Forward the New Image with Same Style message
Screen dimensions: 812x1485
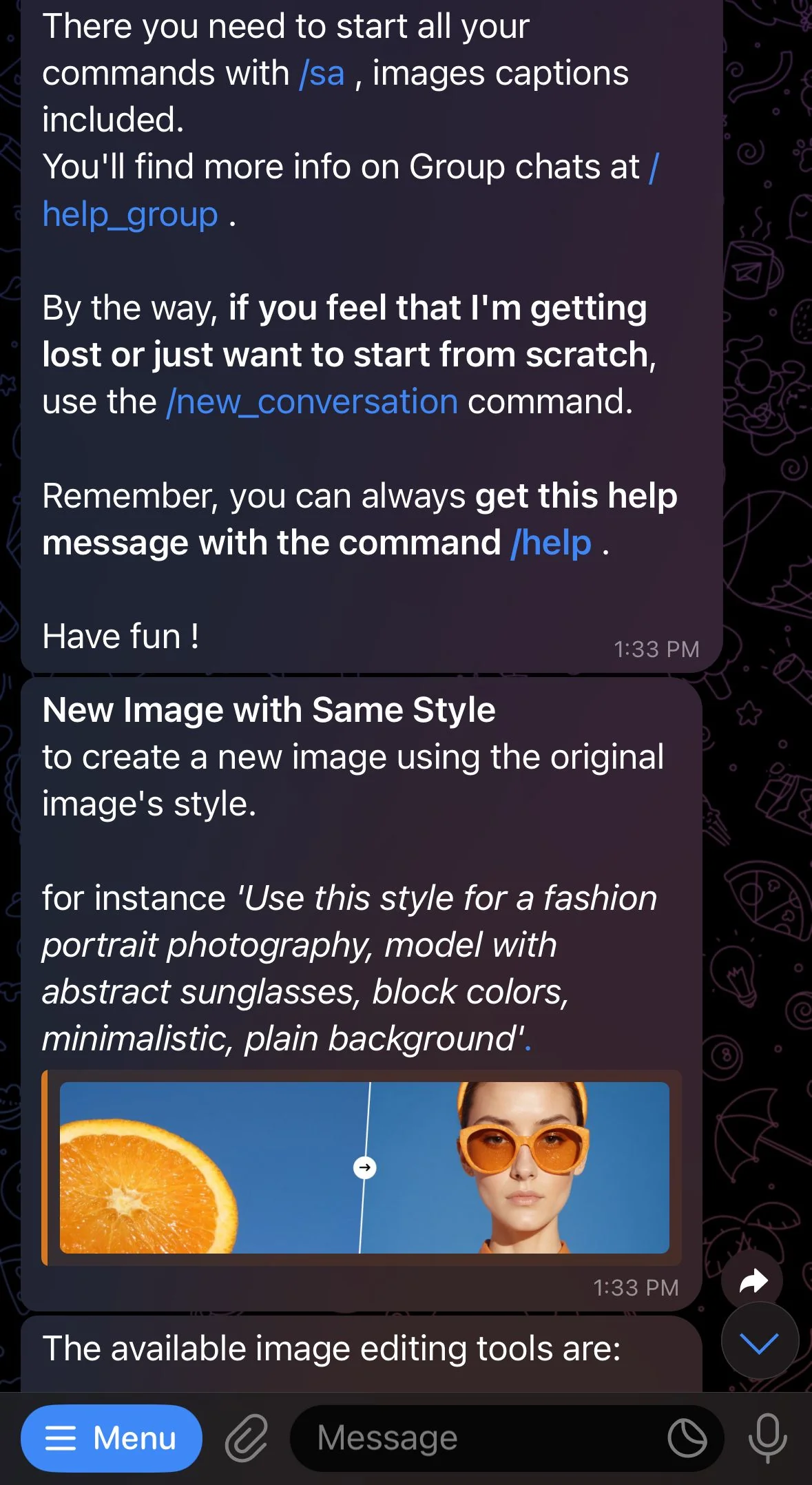click(753, 1281)
